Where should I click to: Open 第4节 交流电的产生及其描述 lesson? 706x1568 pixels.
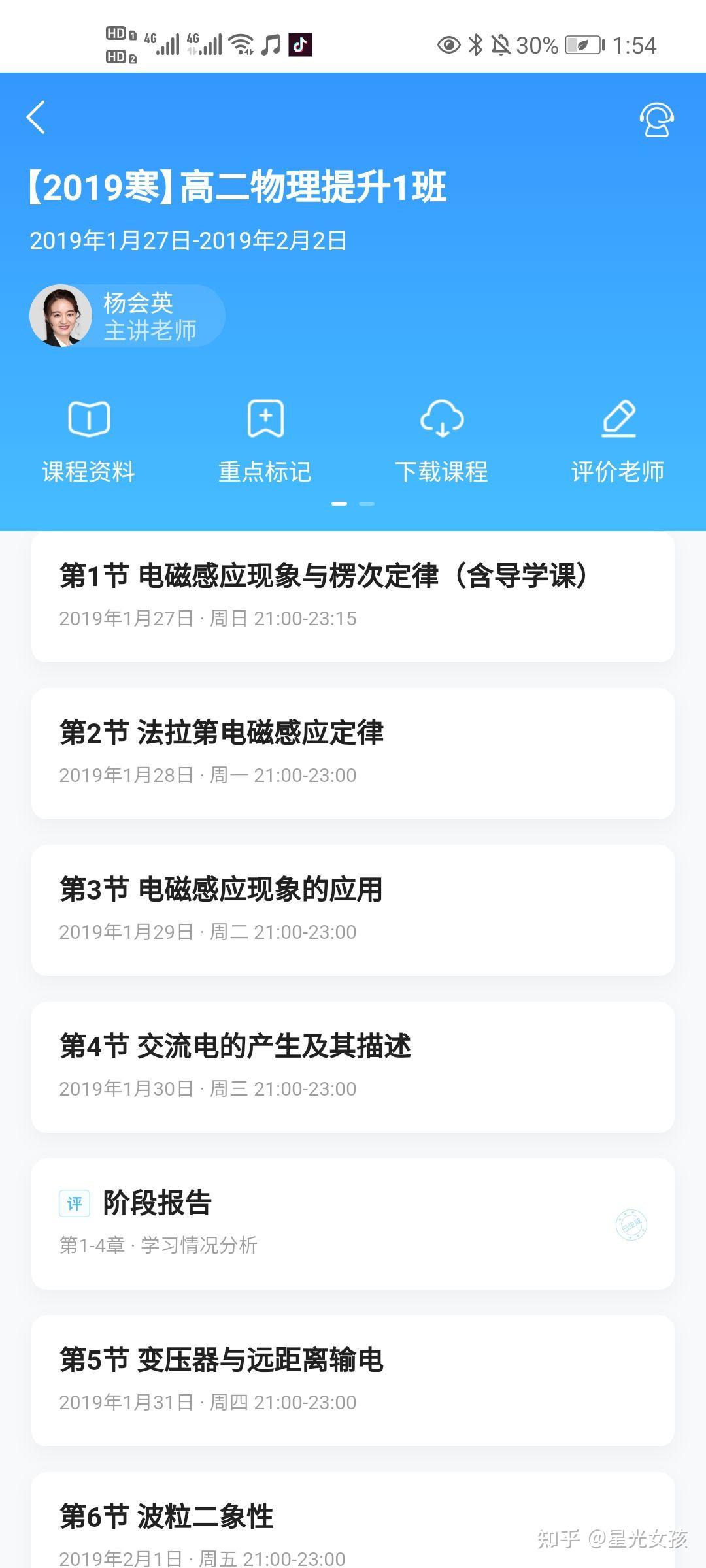[x=353, y=1066]
